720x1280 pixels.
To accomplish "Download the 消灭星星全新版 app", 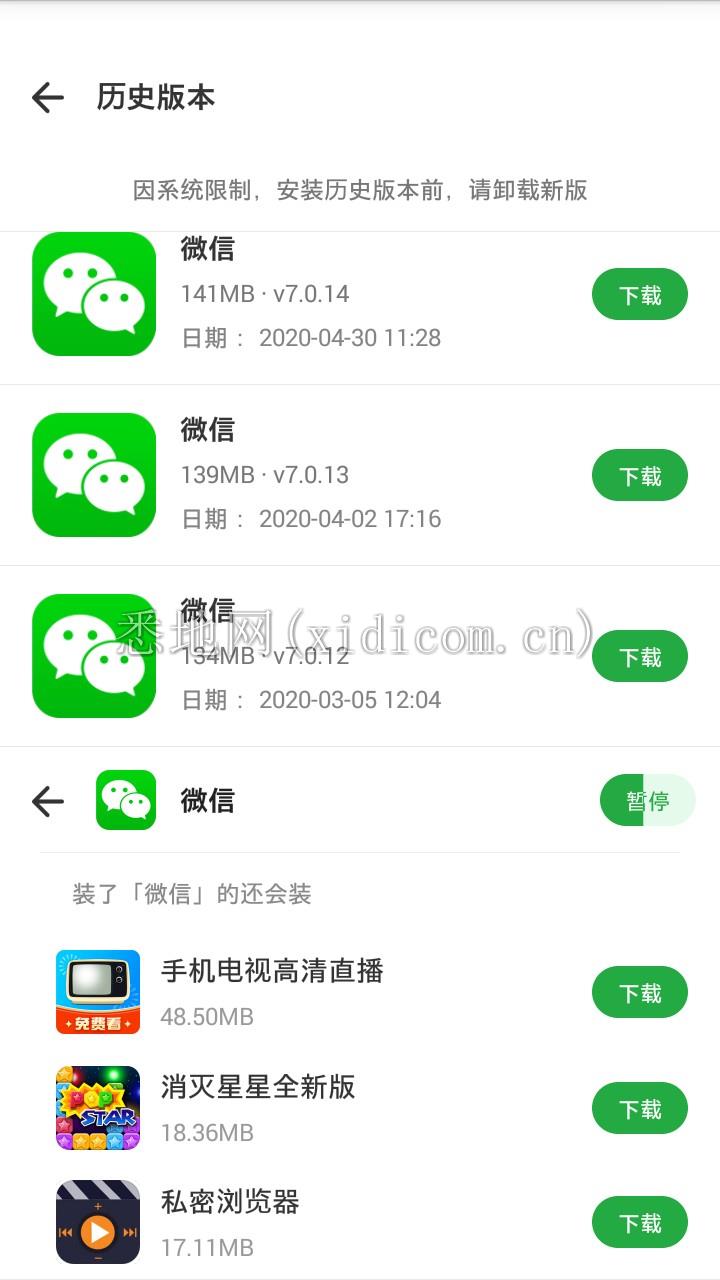I will pos(640,1107).
